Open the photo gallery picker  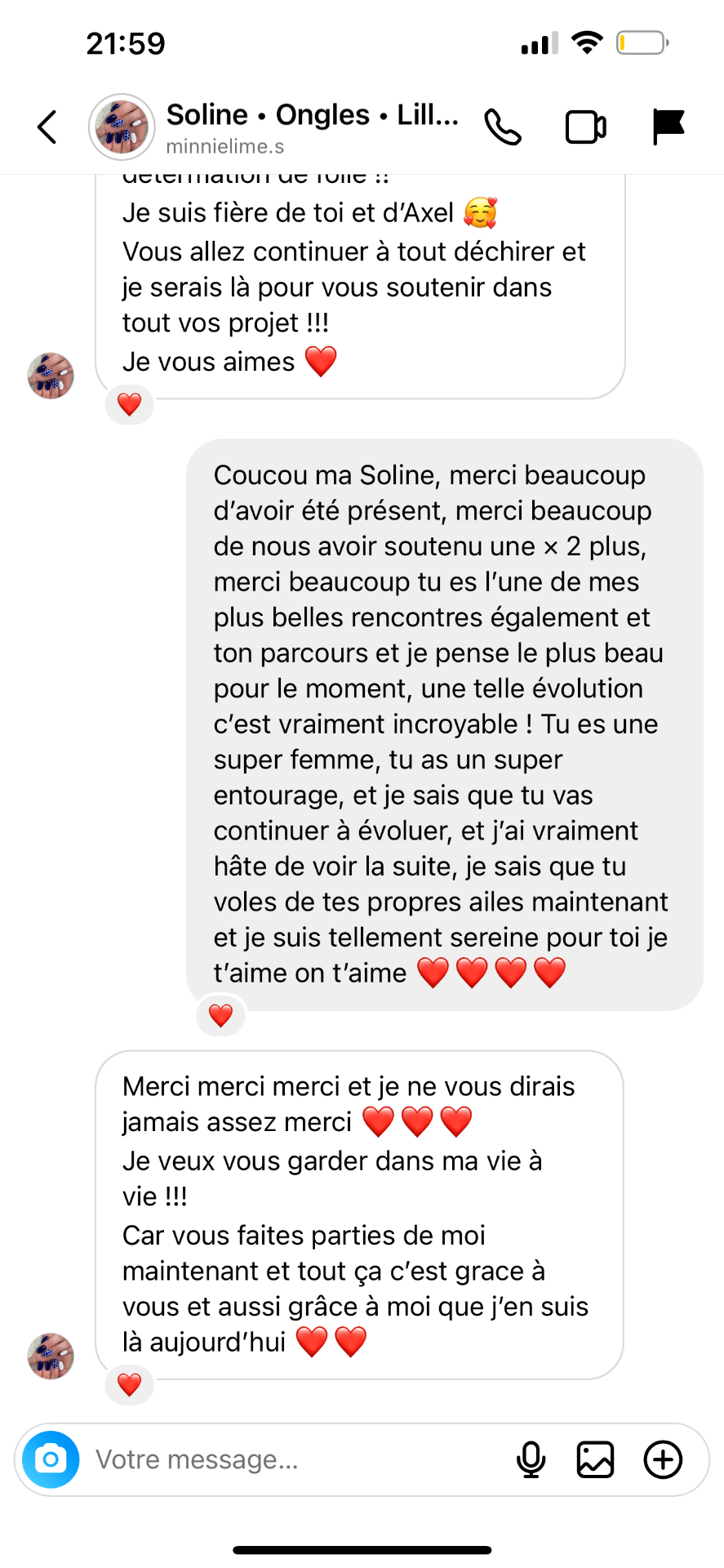[x=595, y=1459]
